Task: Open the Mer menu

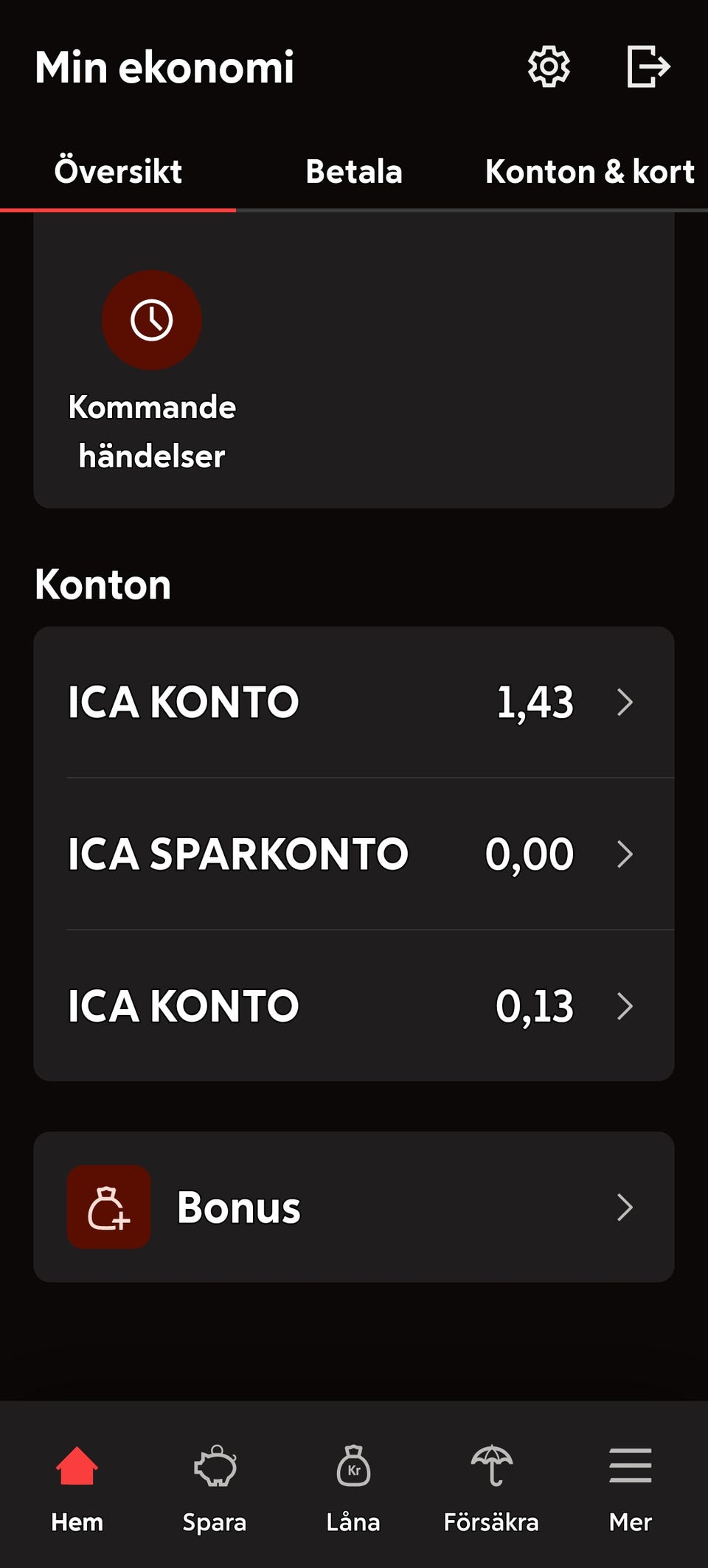Action: (630, 1485)
